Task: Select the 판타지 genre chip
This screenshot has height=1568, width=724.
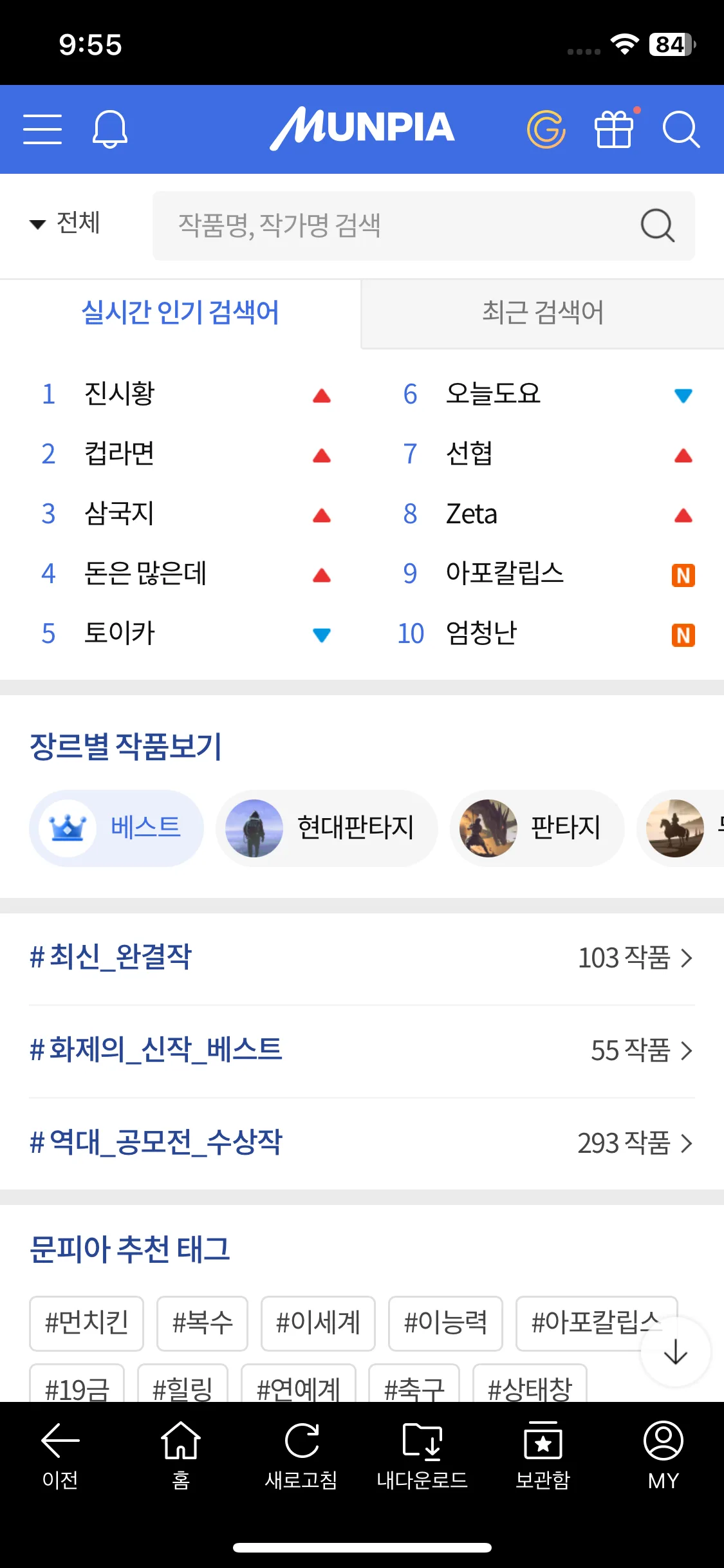Action: click(x=537, y=828)
